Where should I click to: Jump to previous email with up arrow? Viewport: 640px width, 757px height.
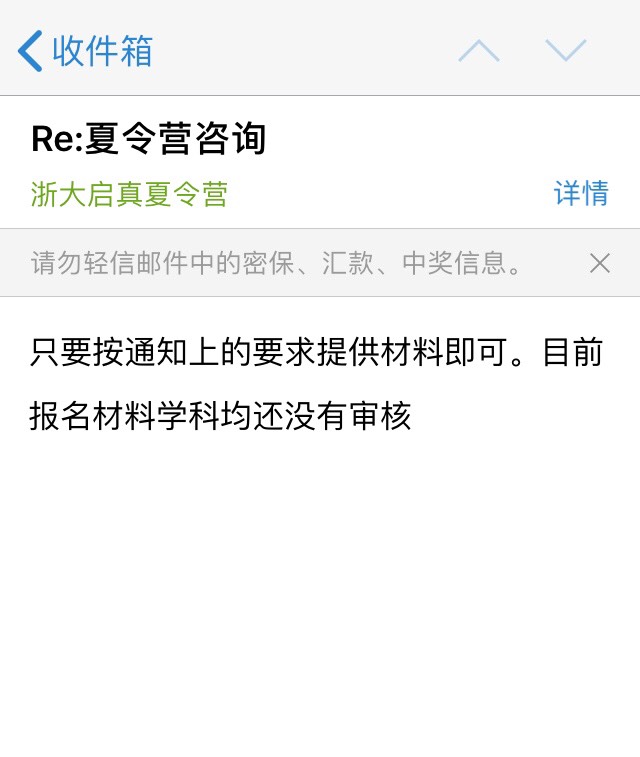click(x=479, y=51)
